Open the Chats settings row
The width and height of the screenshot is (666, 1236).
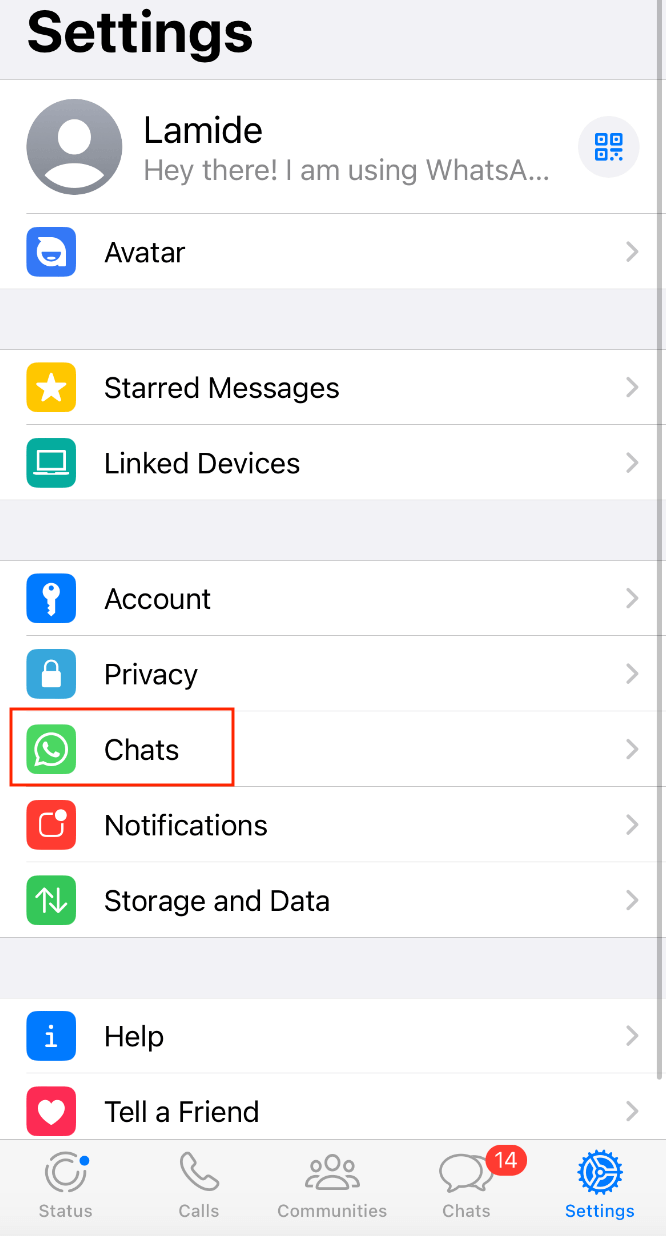pyautogui.click(x=330, y=749)
